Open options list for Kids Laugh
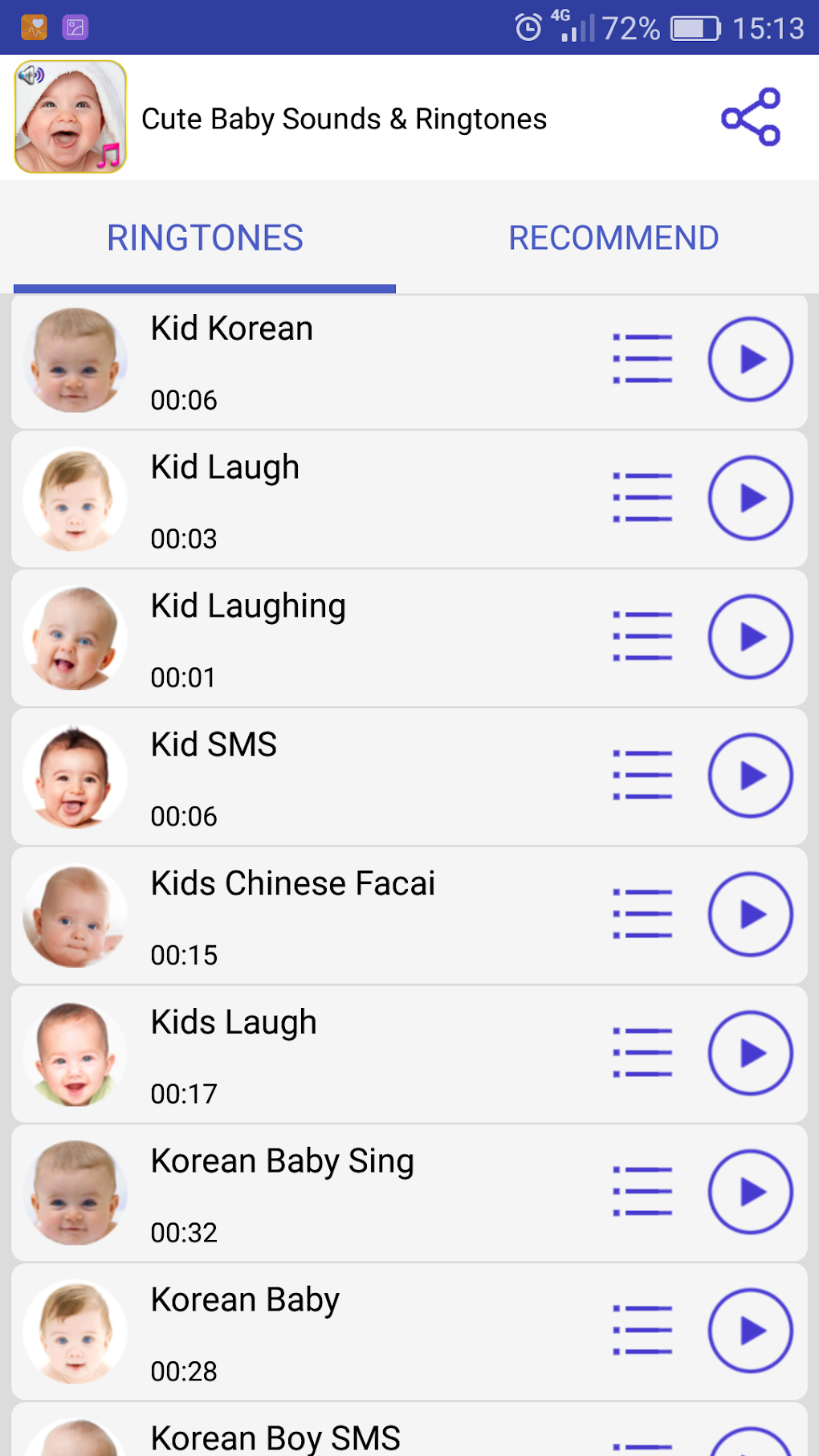819x1456 pixels. coord(642,1053)
